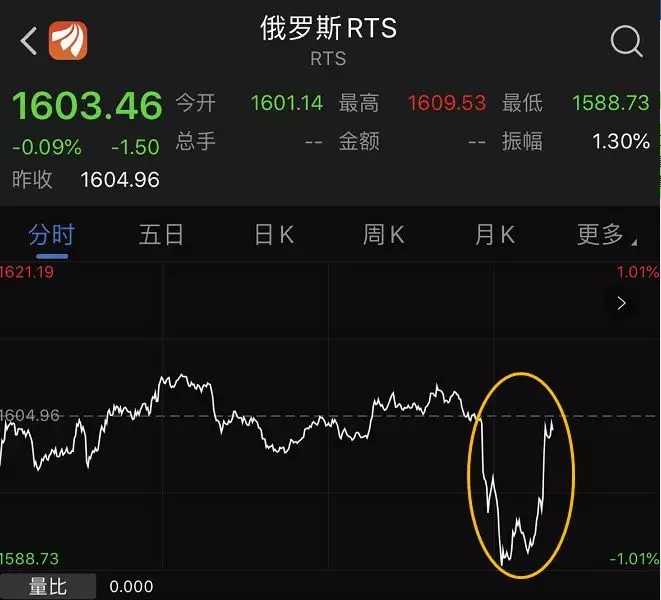Select the 周K chart tab
661x600 pixels.
click(383, 235)
